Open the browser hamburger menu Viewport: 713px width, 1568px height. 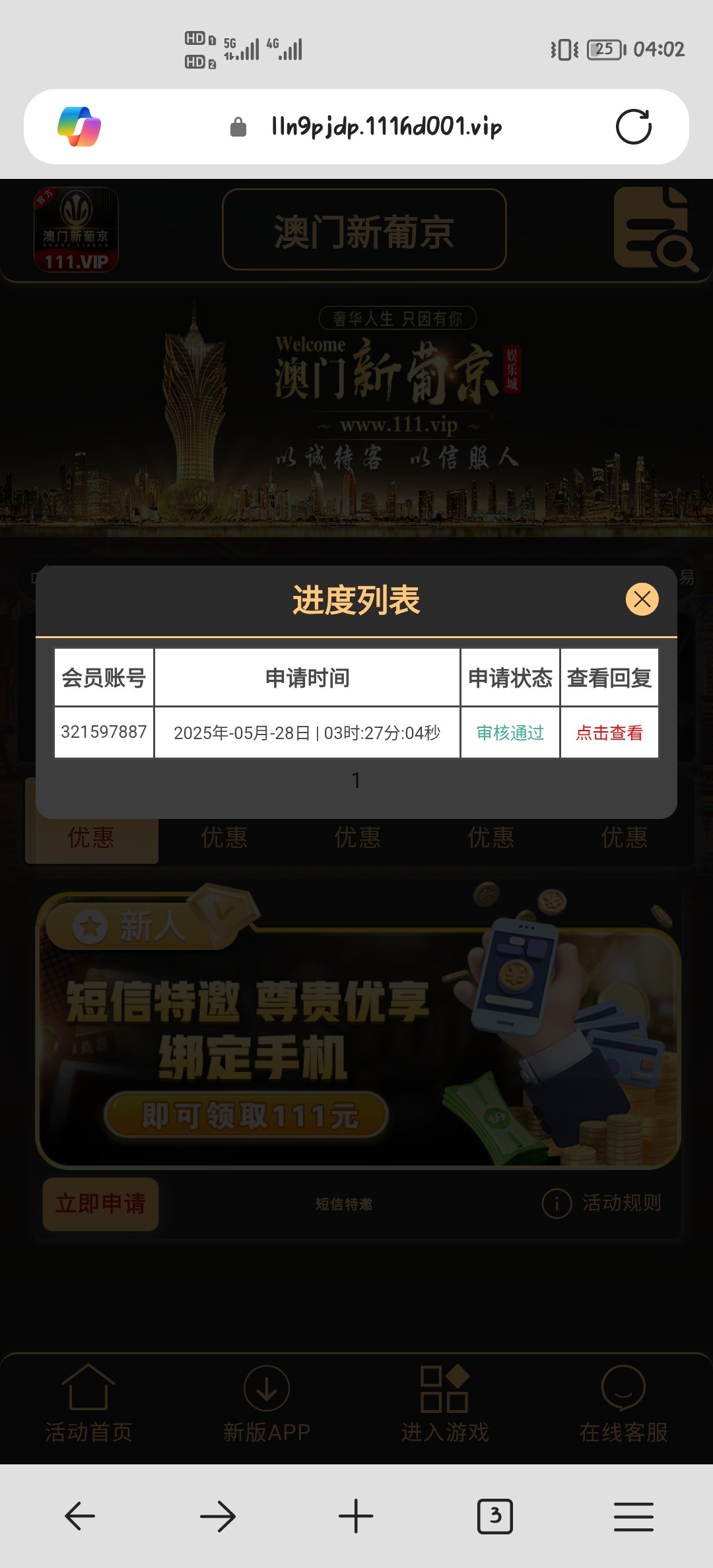click(633, 1516)
